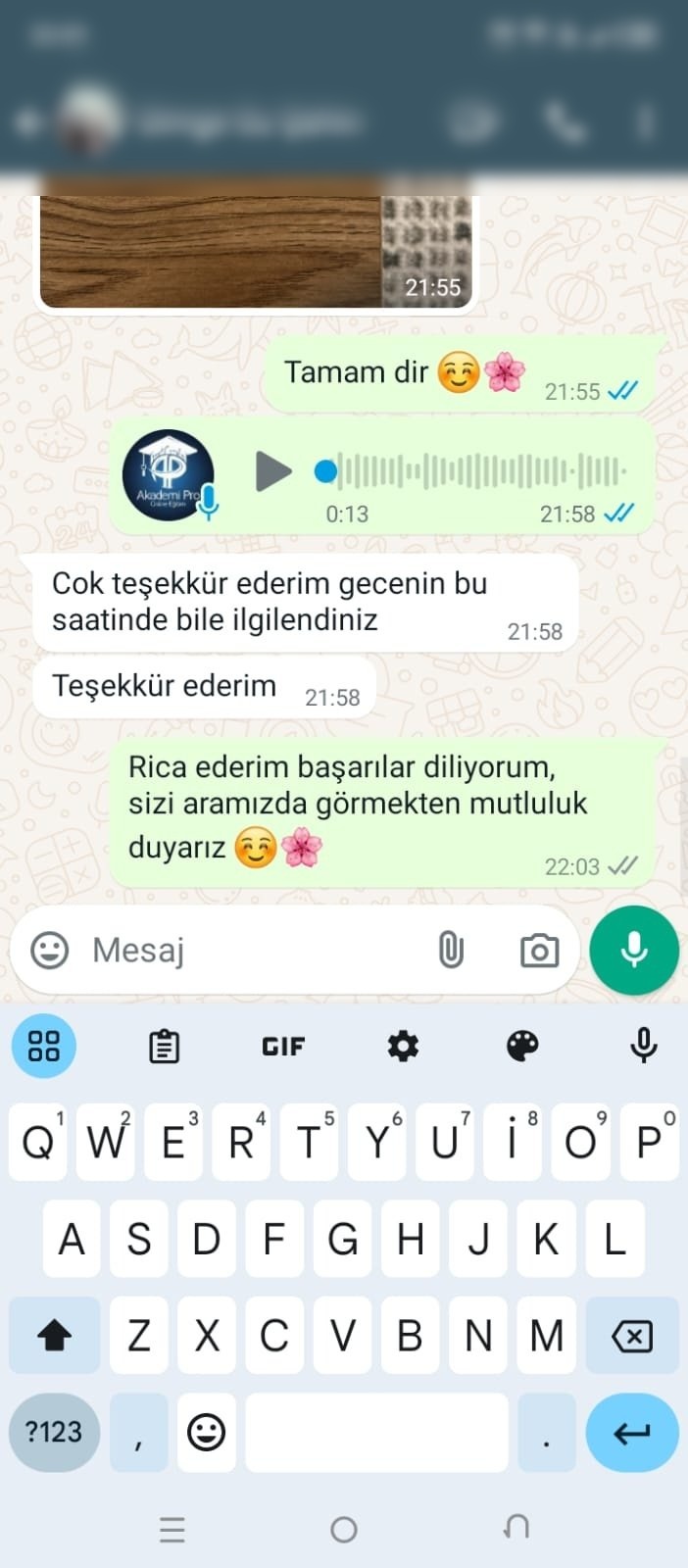
Task: Play the 0:13 voice message
Action: (273, 471)
